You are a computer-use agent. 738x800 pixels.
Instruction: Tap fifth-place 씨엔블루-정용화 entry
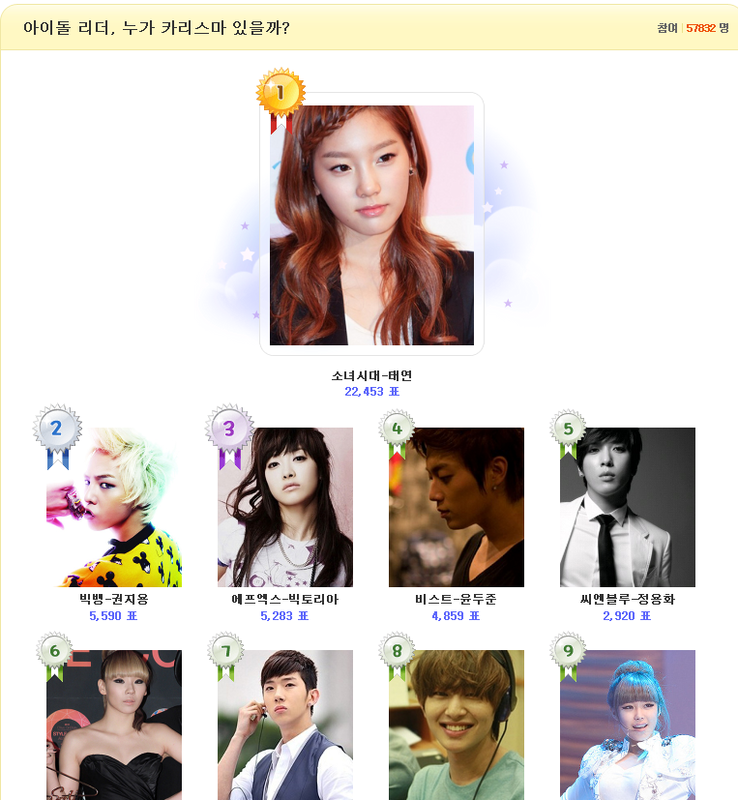click(627, 507)
